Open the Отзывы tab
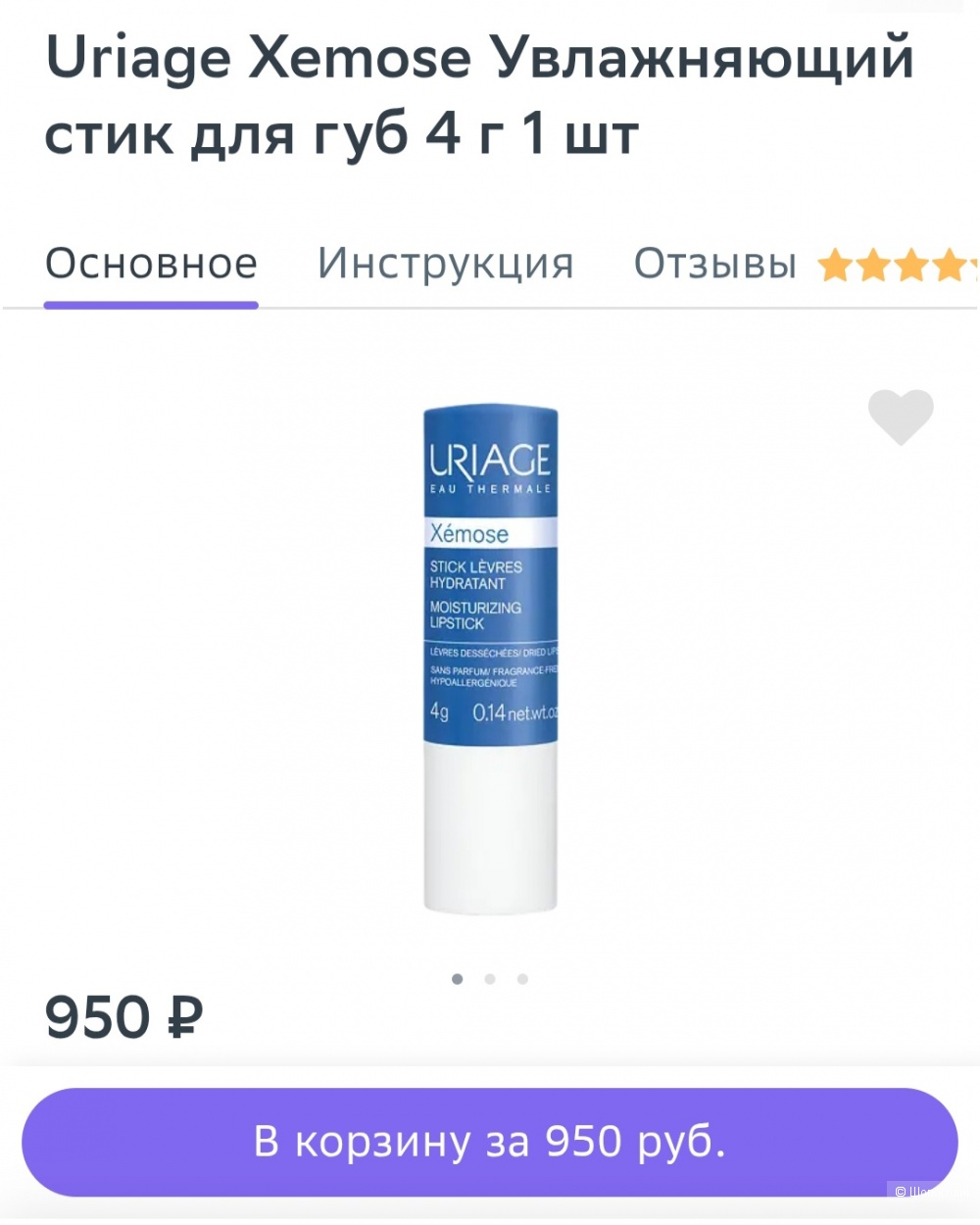Image resolution: width=980 pixels, height=1225 pixels. pyautogui.click(x=716, y=263)
